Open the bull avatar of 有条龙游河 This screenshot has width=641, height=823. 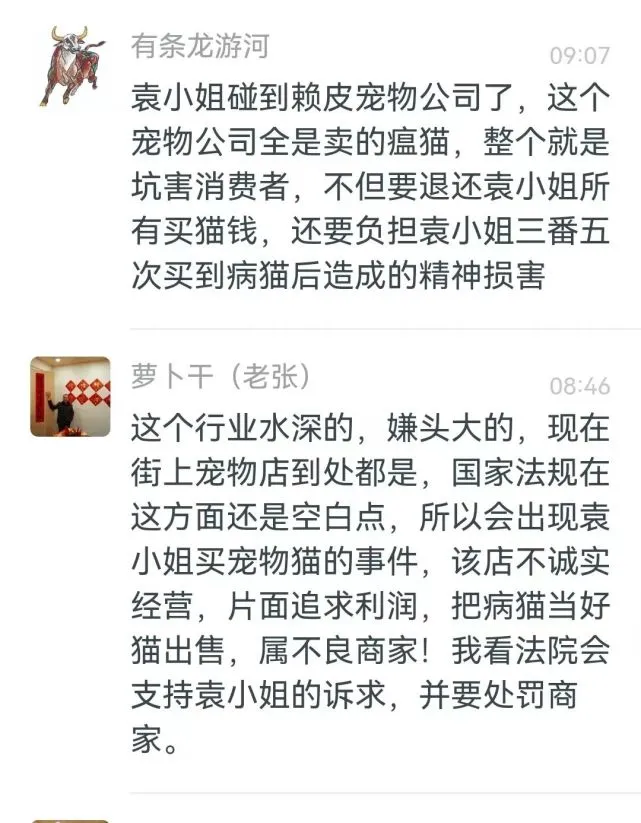pyautogui.click(x=71, y=66)
